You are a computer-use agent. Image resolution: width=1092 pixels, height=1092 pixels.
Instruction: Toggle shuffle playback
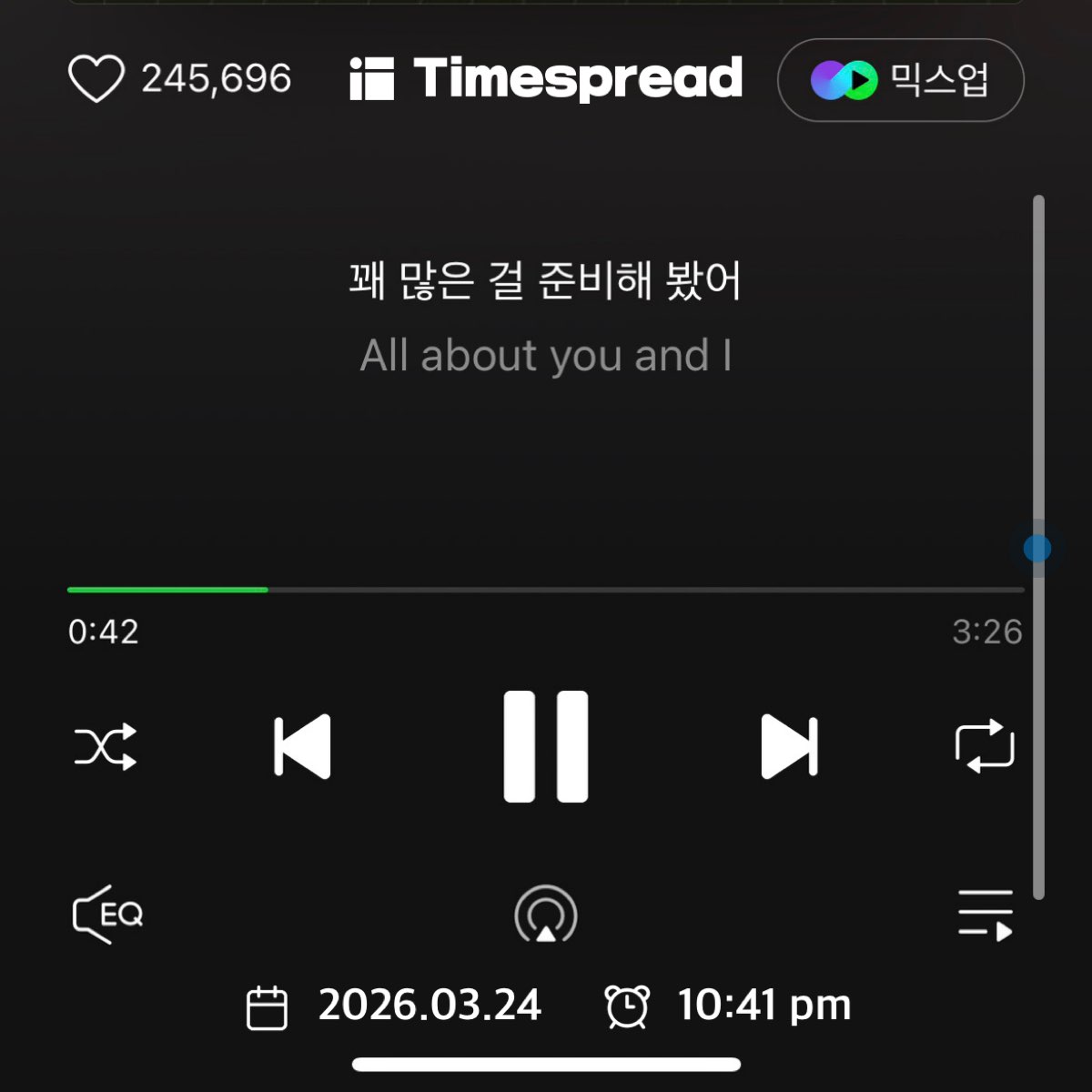[106, 747]
